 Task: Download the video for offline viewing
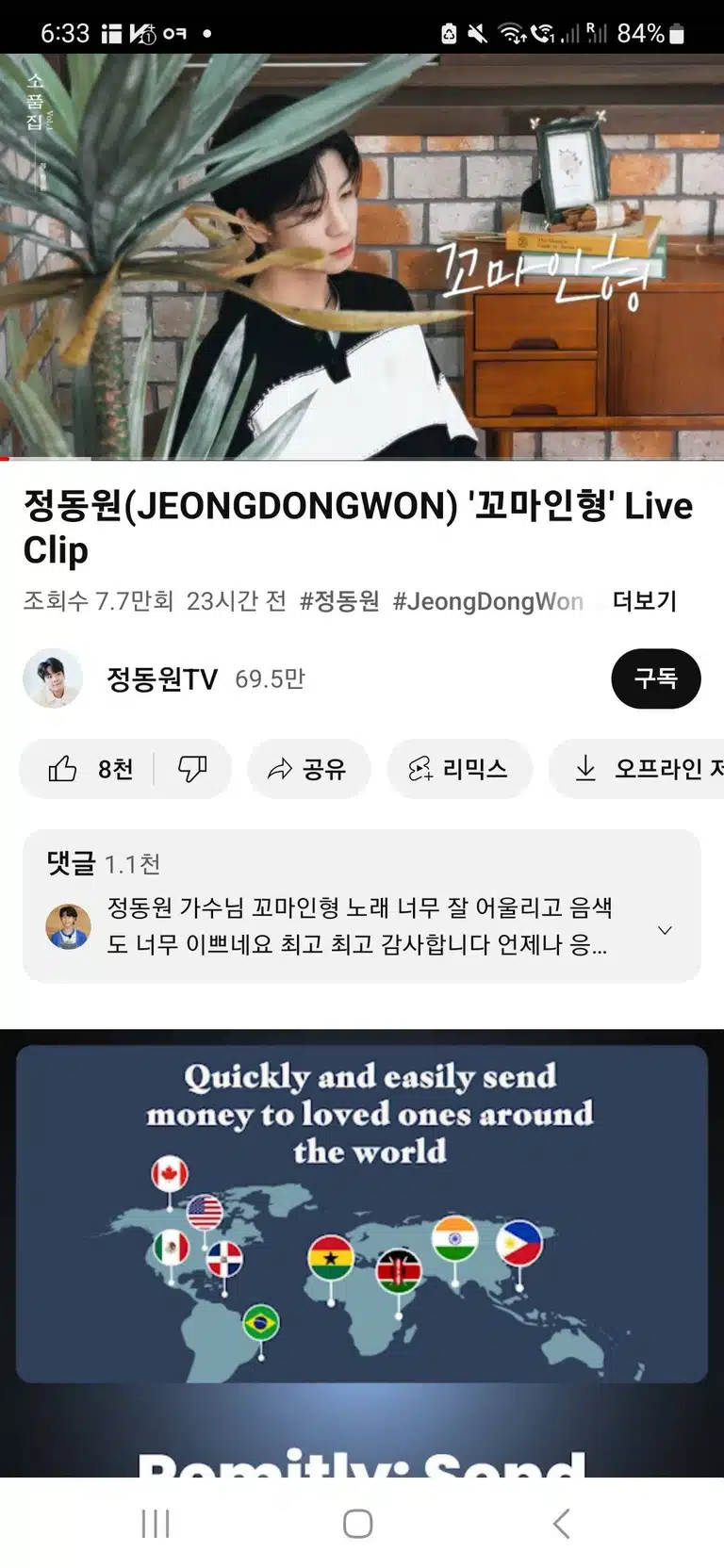tap(637, 769)
